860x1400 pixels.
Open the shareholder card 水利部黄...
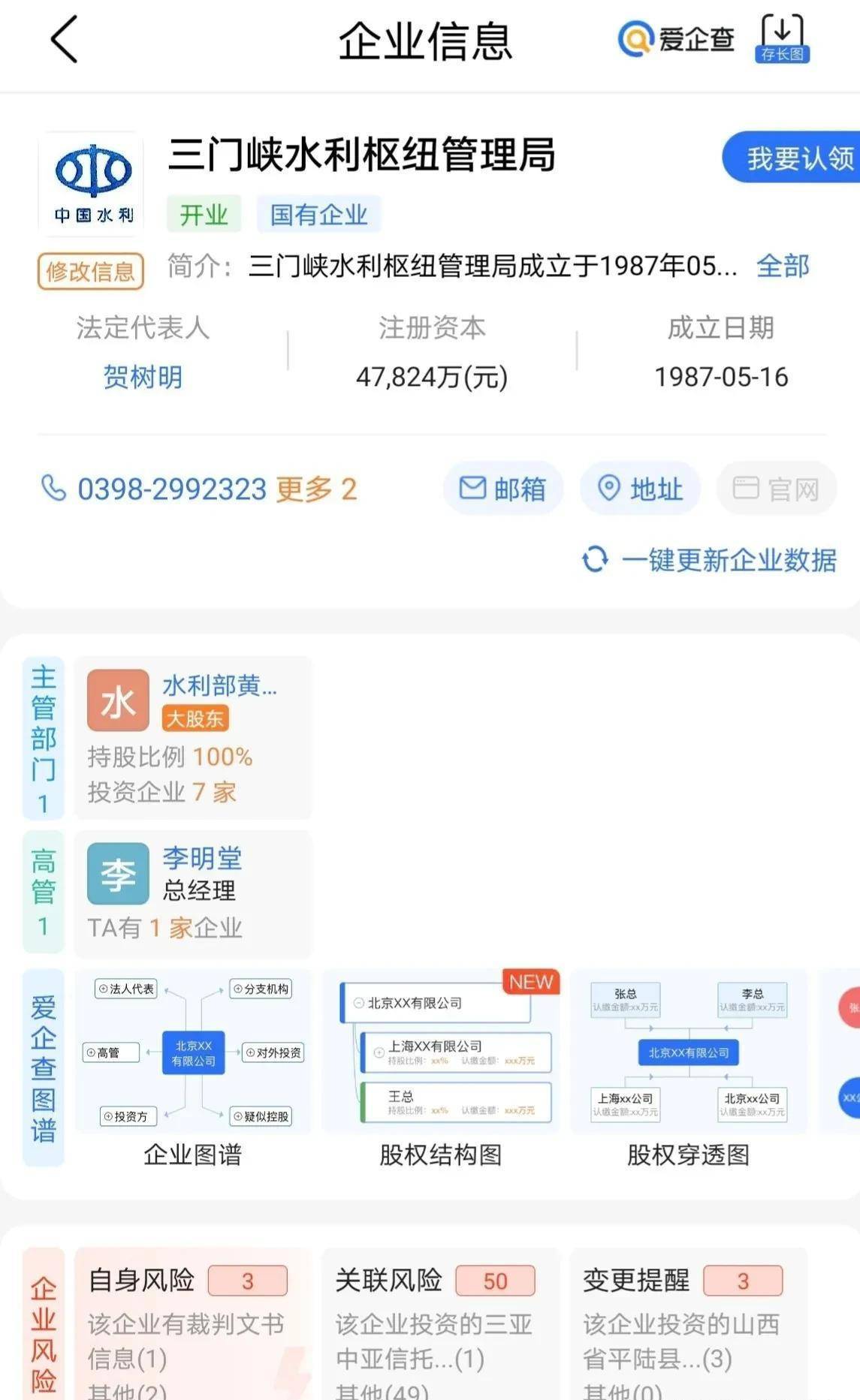(193, 737)
